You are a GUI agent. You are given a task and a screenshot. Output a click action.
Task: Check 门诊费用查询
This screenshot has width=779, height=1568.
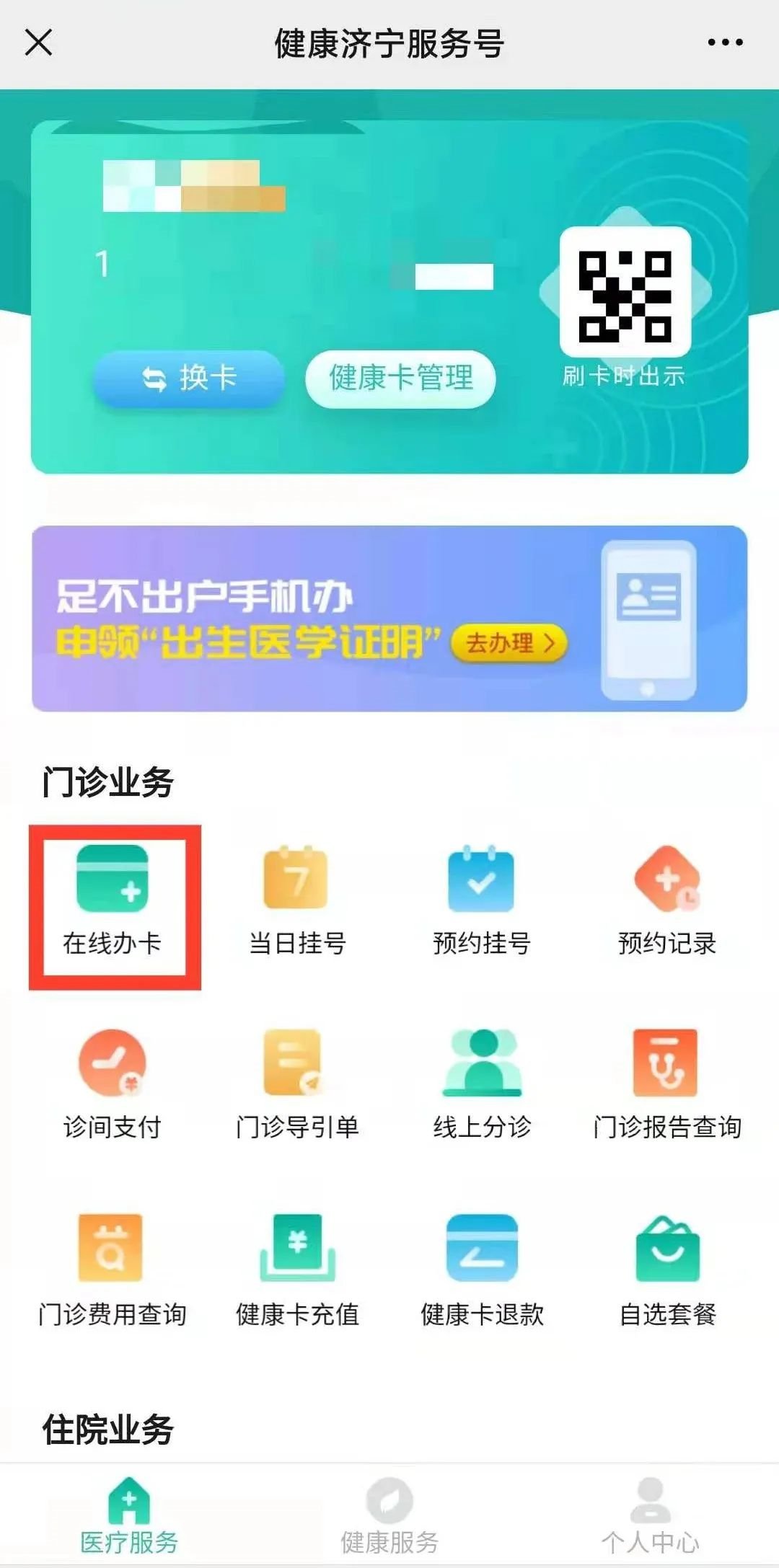tap(113, 1270)
